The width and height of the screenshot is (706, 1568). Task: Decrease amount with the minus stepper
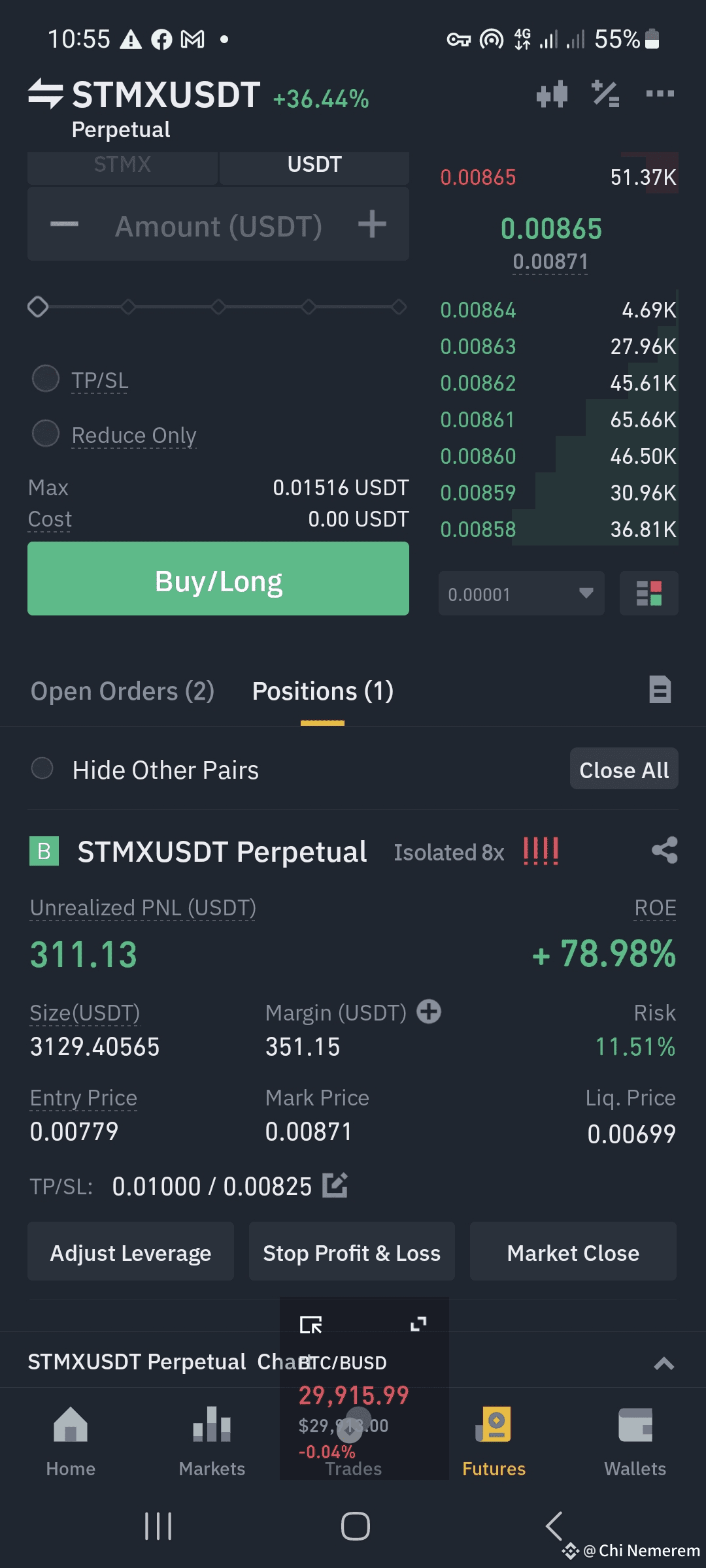(x=64, y=225)
